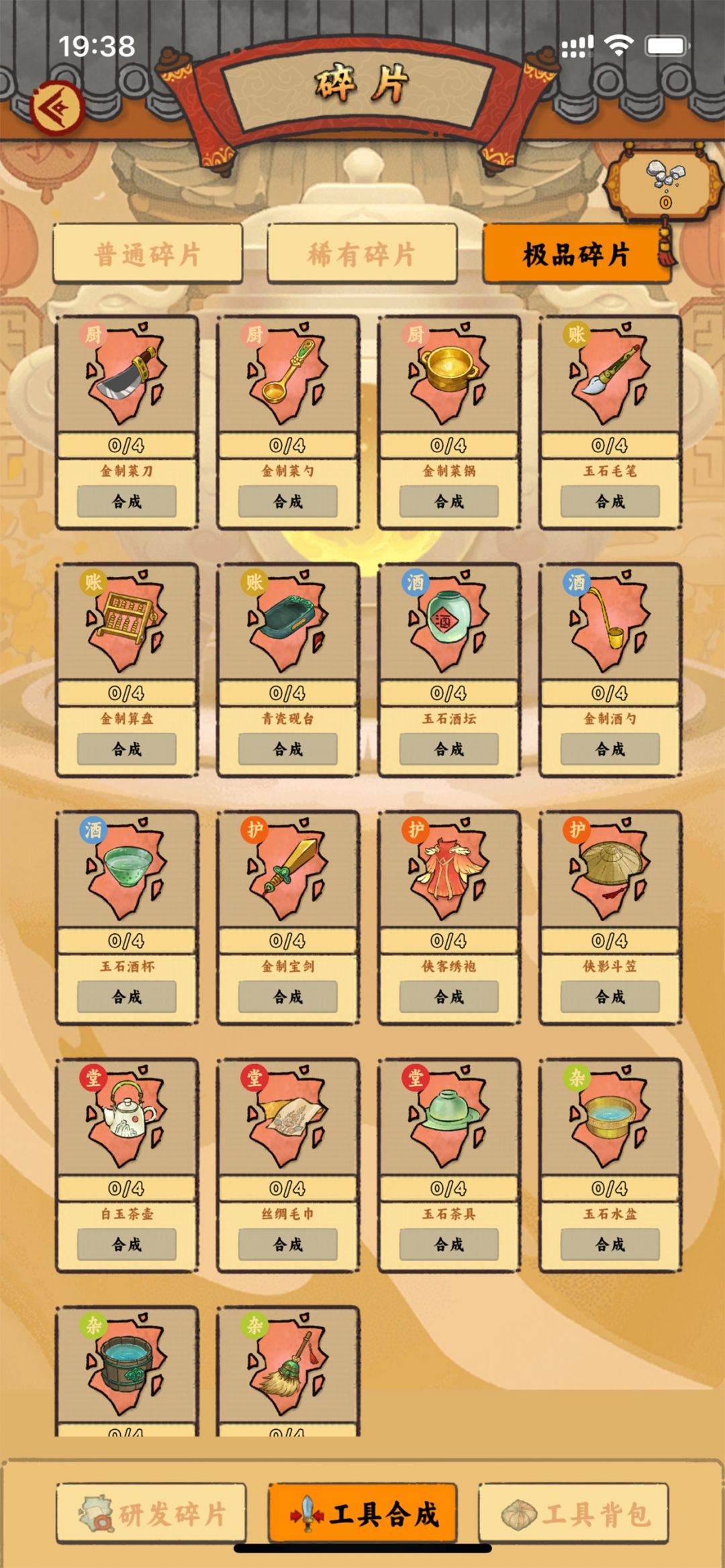
Task: Select the 极品碎片 tab
Action: tap(576, 254)
